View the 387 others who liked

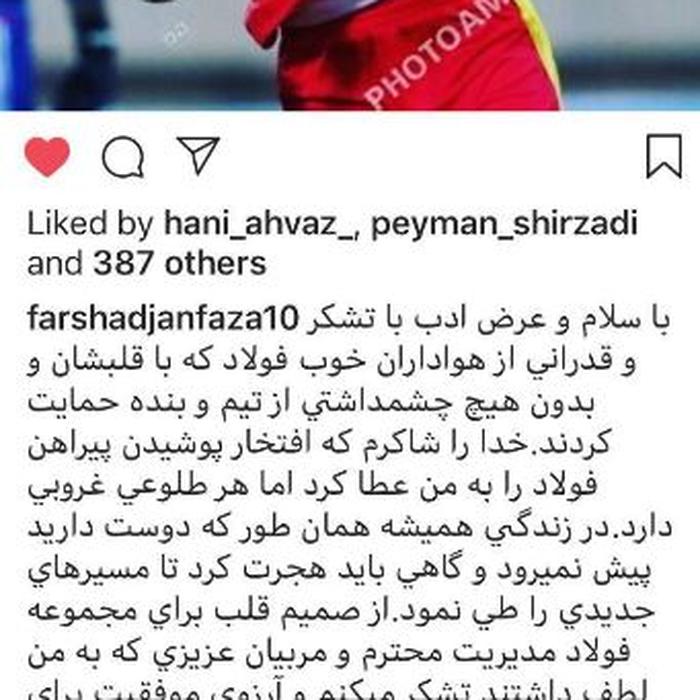coord(180,264)
